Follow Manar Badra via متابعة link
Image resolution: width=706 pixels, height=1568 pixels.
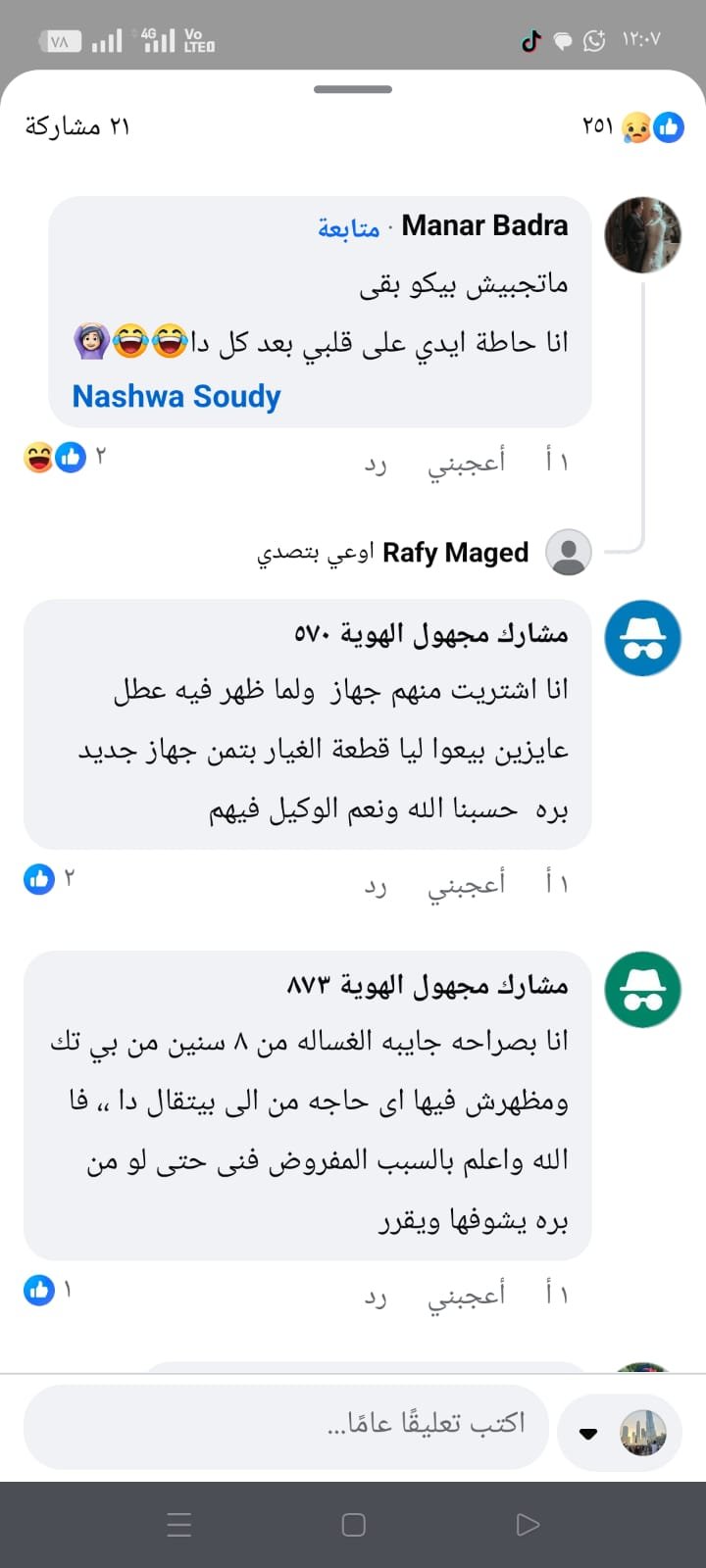pyautogui.click(x=348, y=228)
